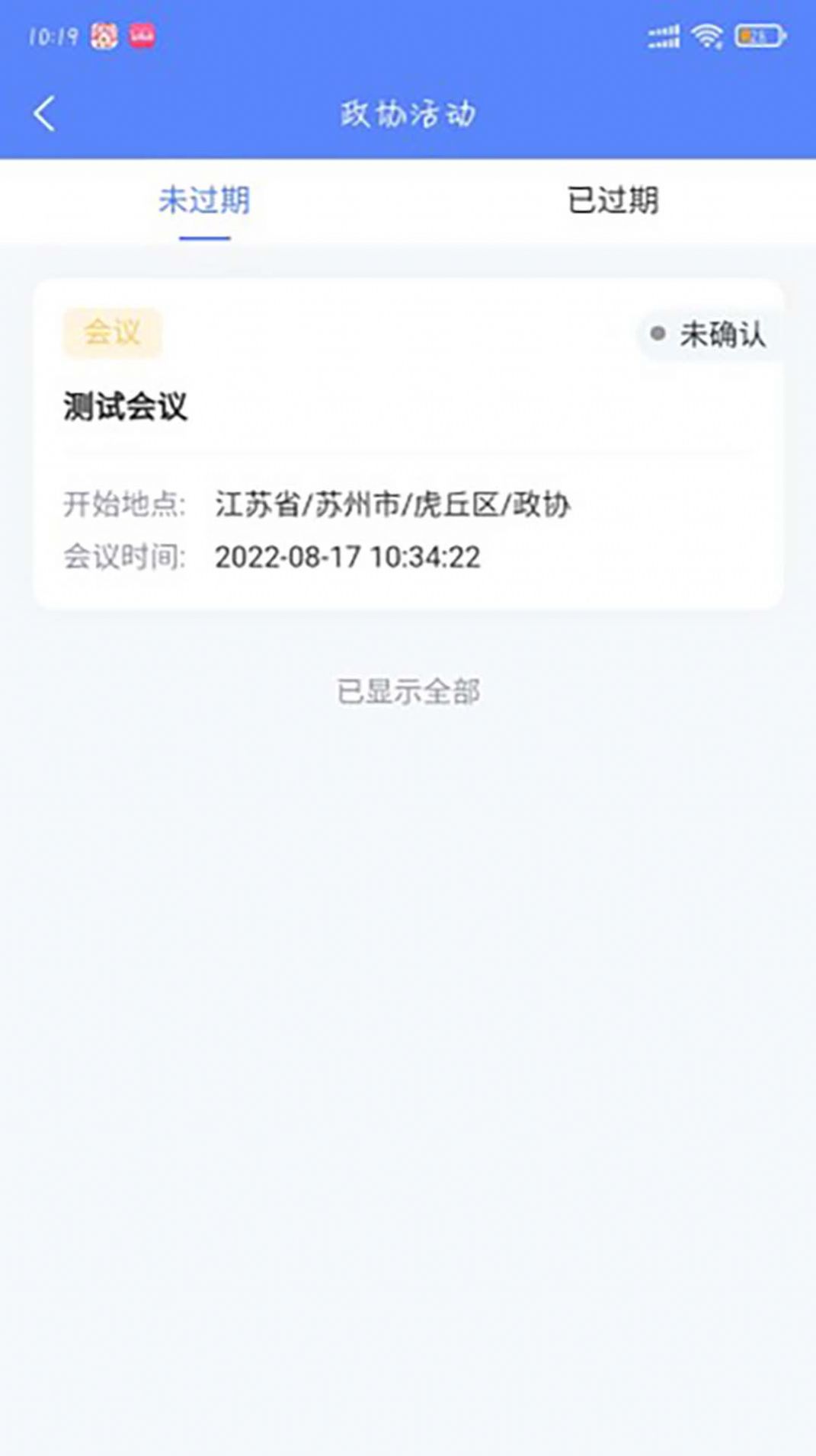Switch to the 已过期 tab
Image resolution: width=816 pixels, height=1456 pixels.
coord(614,200)
